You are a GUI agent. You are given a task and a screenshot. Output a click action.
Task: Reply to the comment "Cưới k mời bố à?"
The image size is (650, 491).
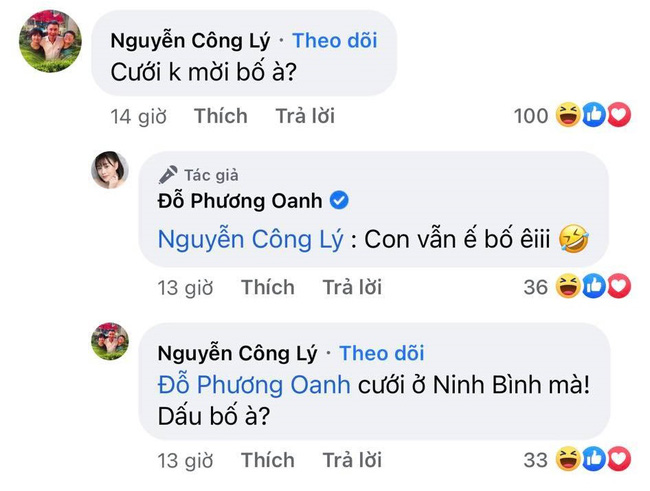click(x=305, y=116)
